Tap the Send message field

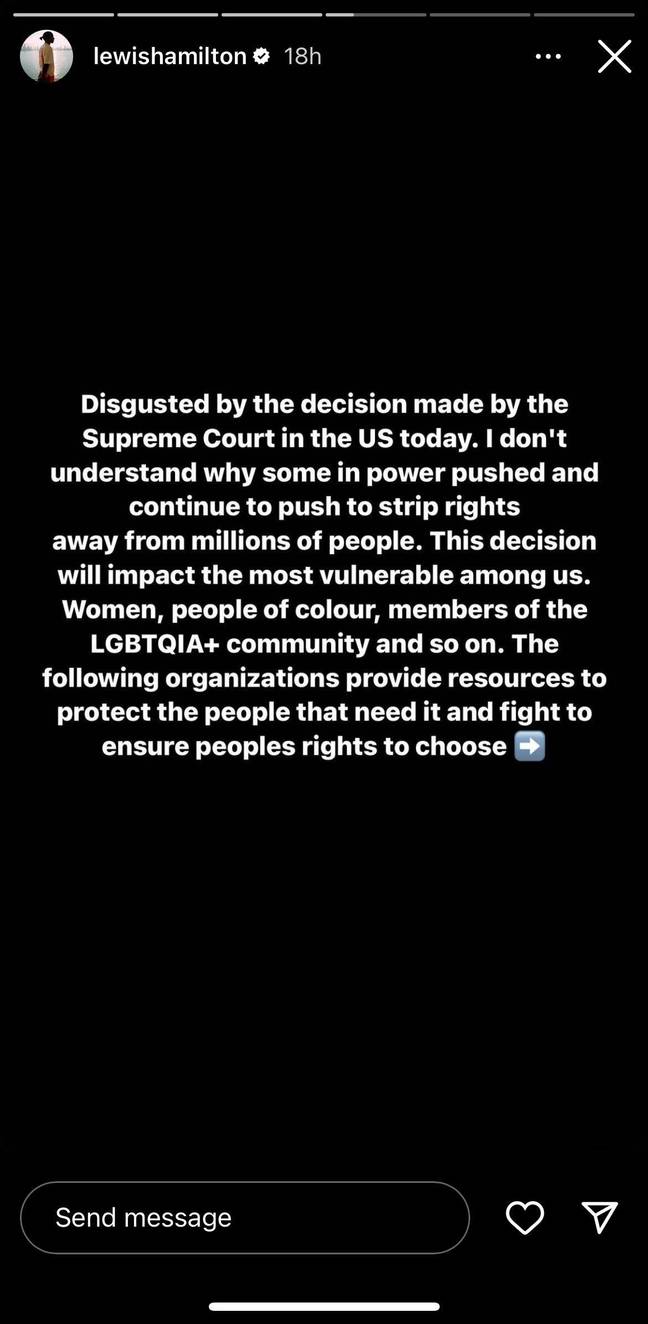coord(245,1217)
